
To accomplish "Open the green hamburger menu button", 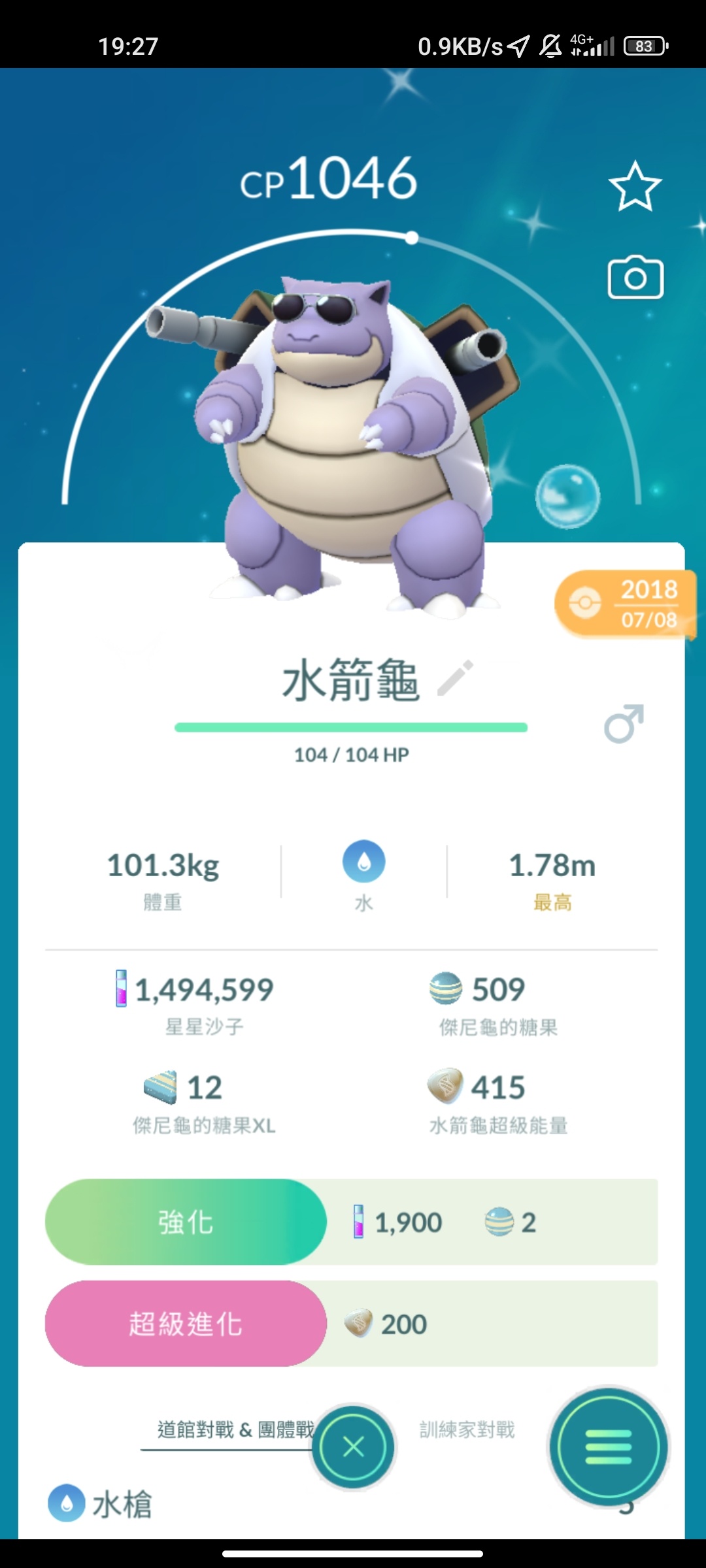I will 608,1447.
